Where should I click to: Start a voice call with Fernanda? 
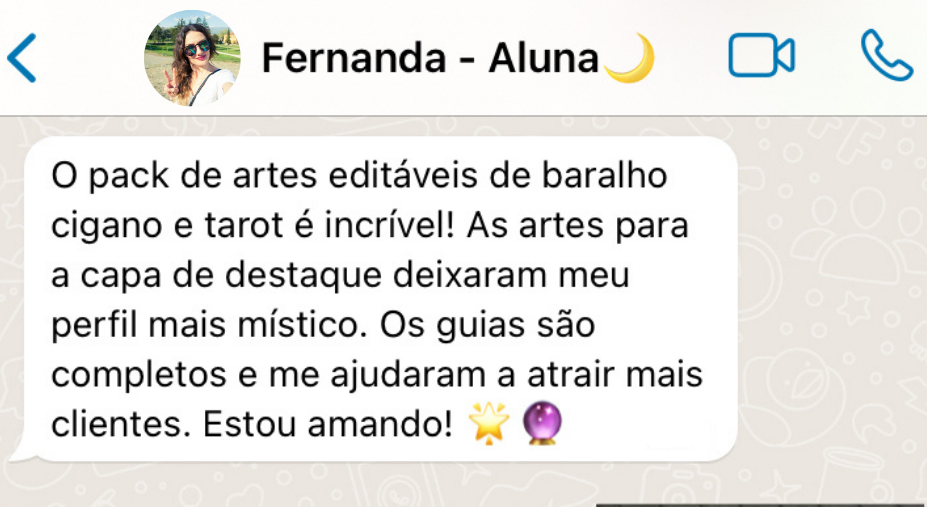pyautogui.click(x=886, y=57)
